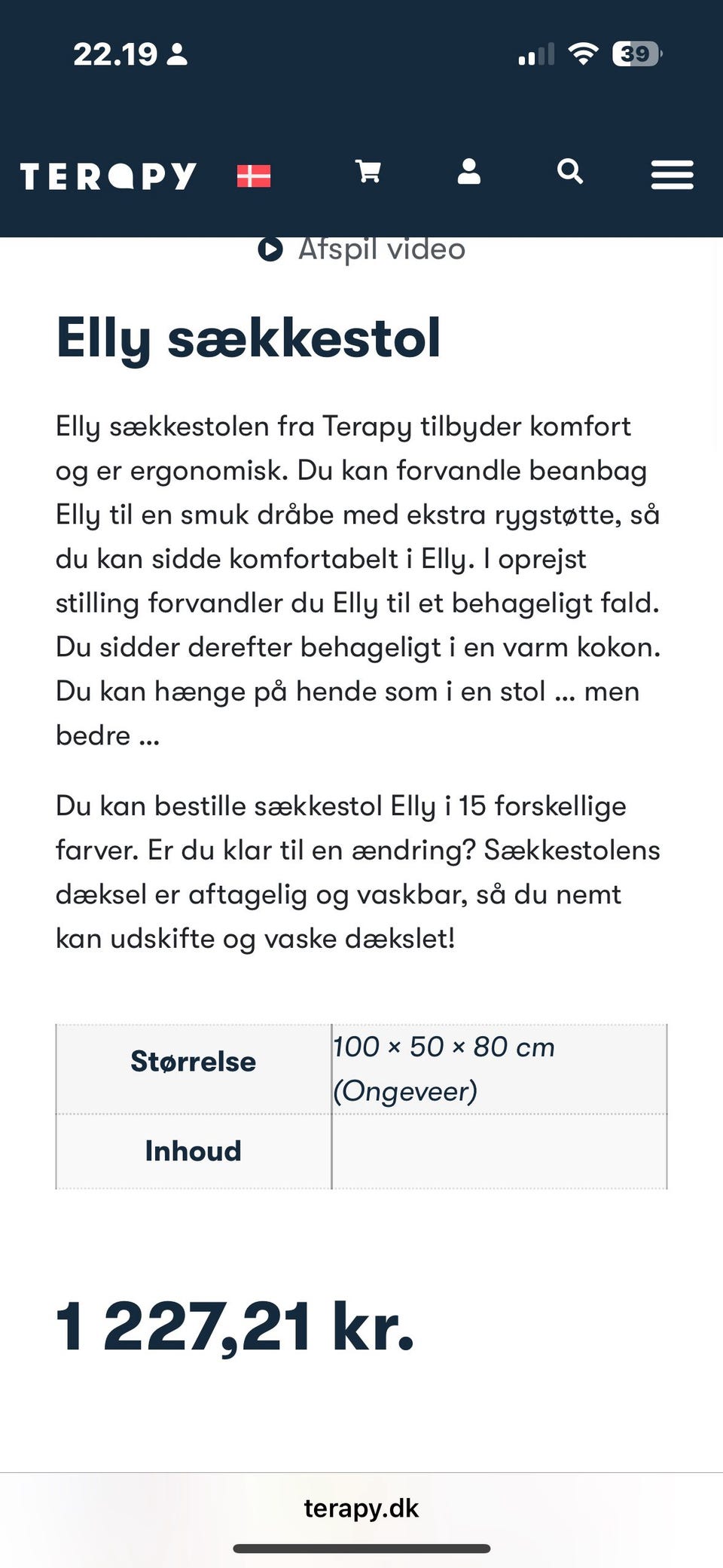
Task: Click the Danish flag language icon
Action: point(255,173)
